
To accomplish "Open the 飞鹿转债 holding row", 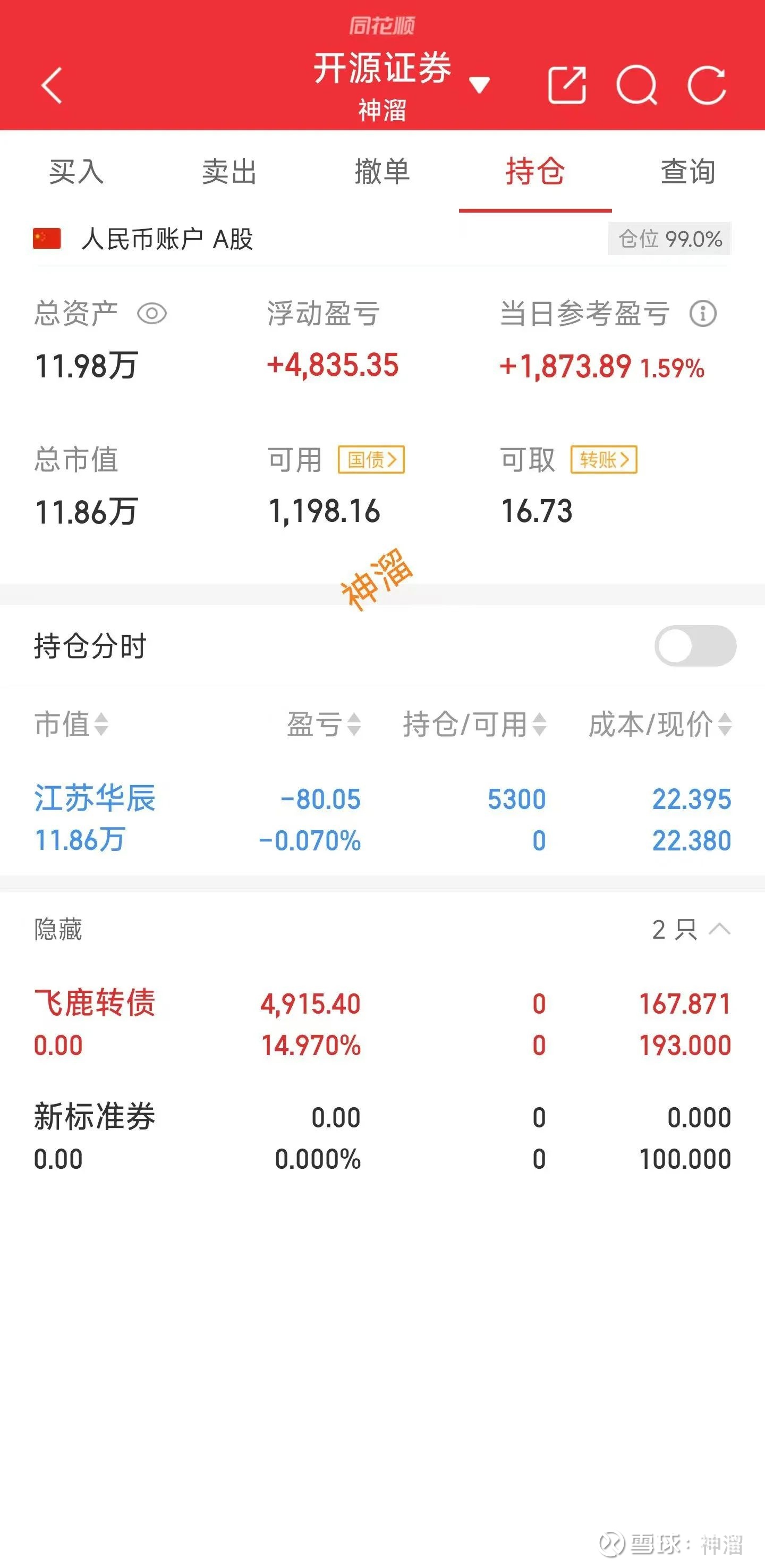I will point(382,1024).
